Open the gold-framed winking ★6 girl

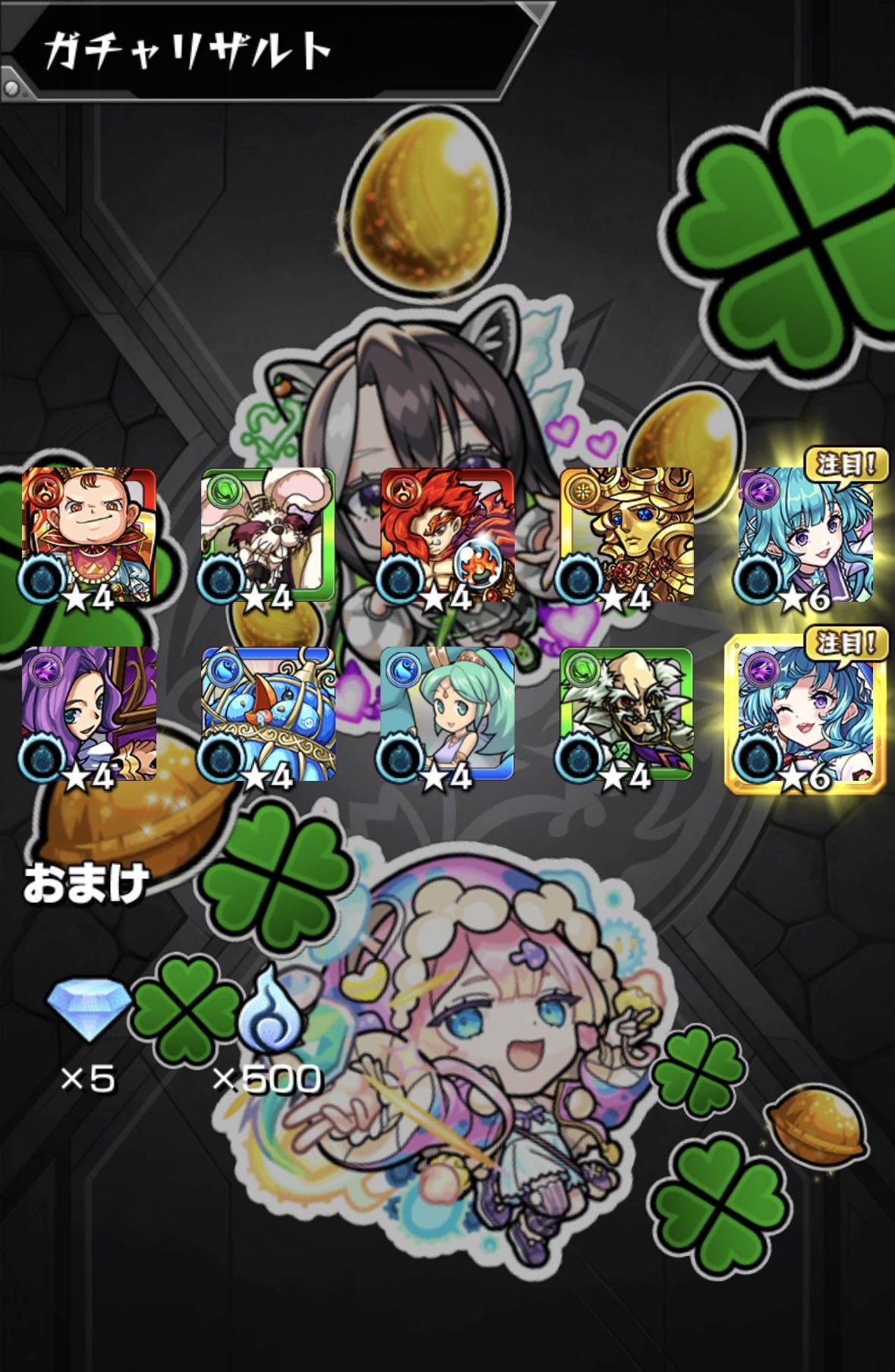[x=805, y=713]
